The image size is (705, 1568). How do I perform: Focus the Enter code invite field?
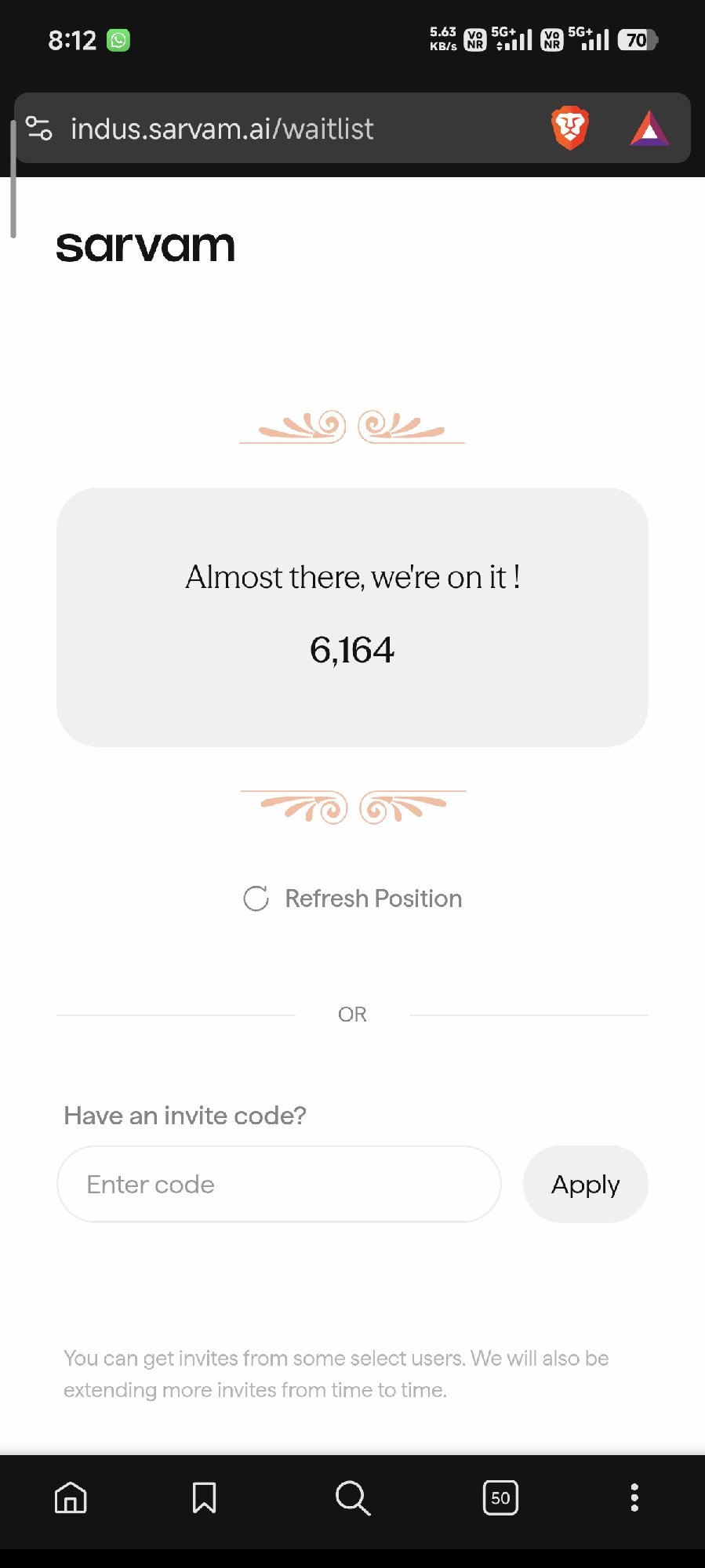(278, 1184)
